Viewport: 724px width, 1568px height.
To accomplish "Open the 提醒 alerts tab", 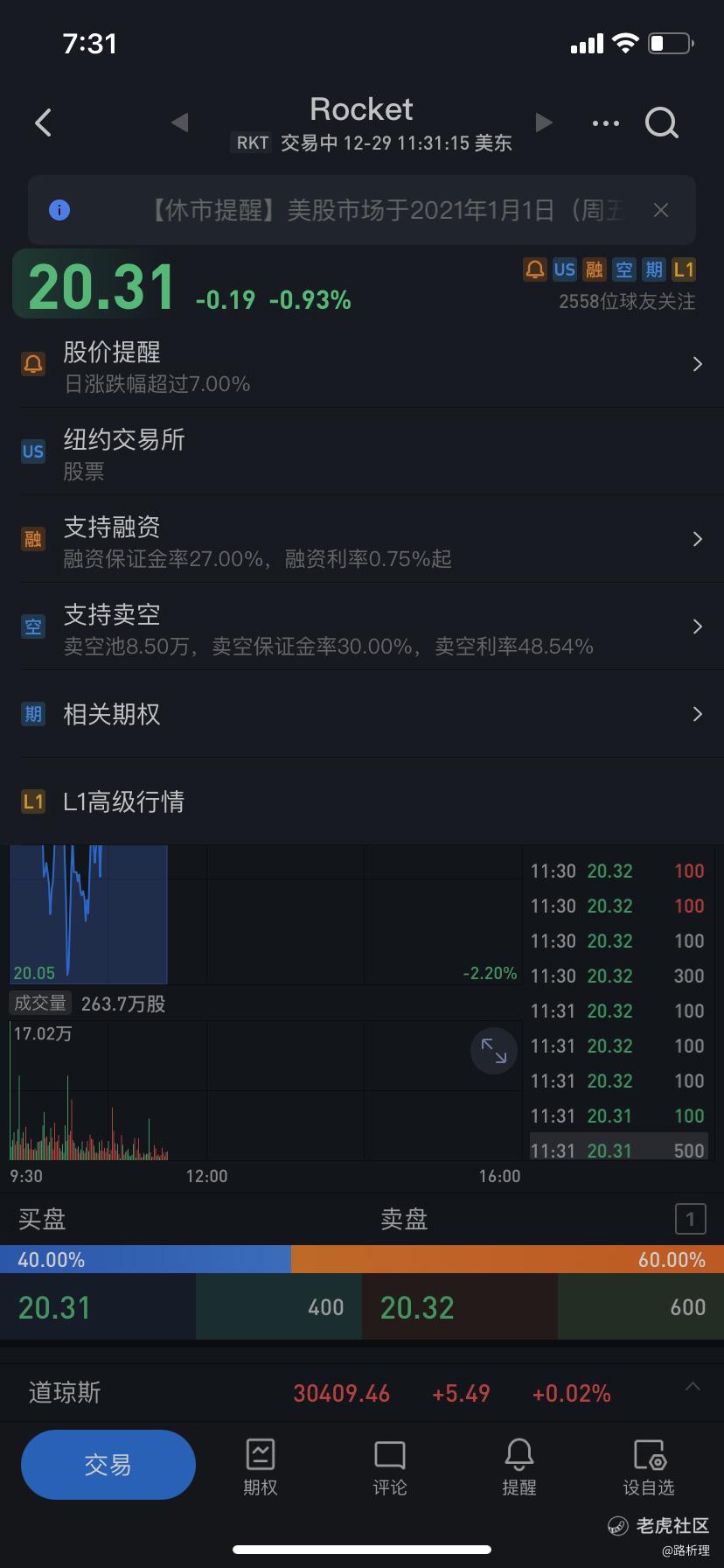I will coord(519,1466).
